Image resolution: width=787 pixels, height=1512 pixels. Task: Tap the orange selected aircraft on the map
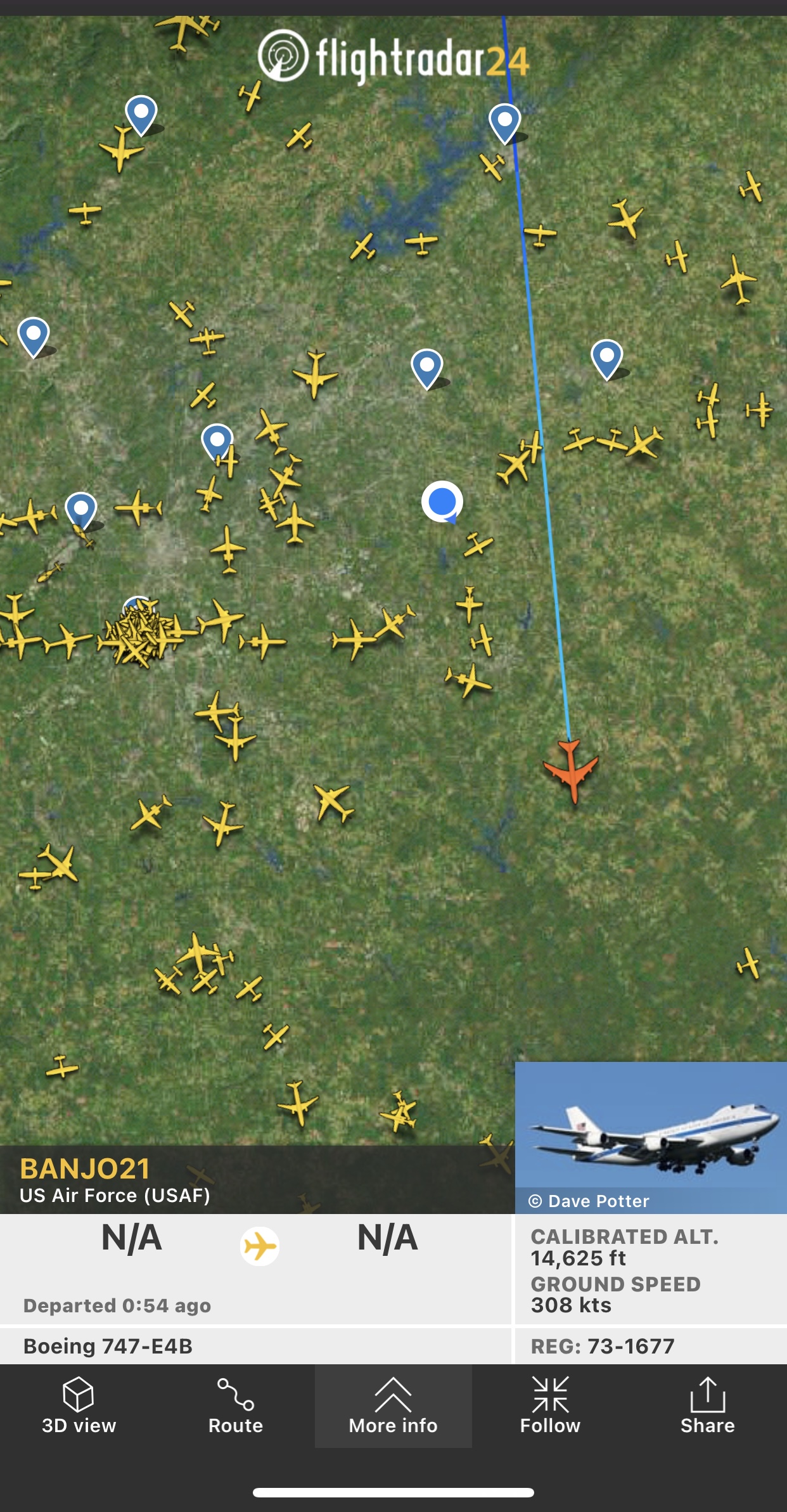tap(571, 769)
